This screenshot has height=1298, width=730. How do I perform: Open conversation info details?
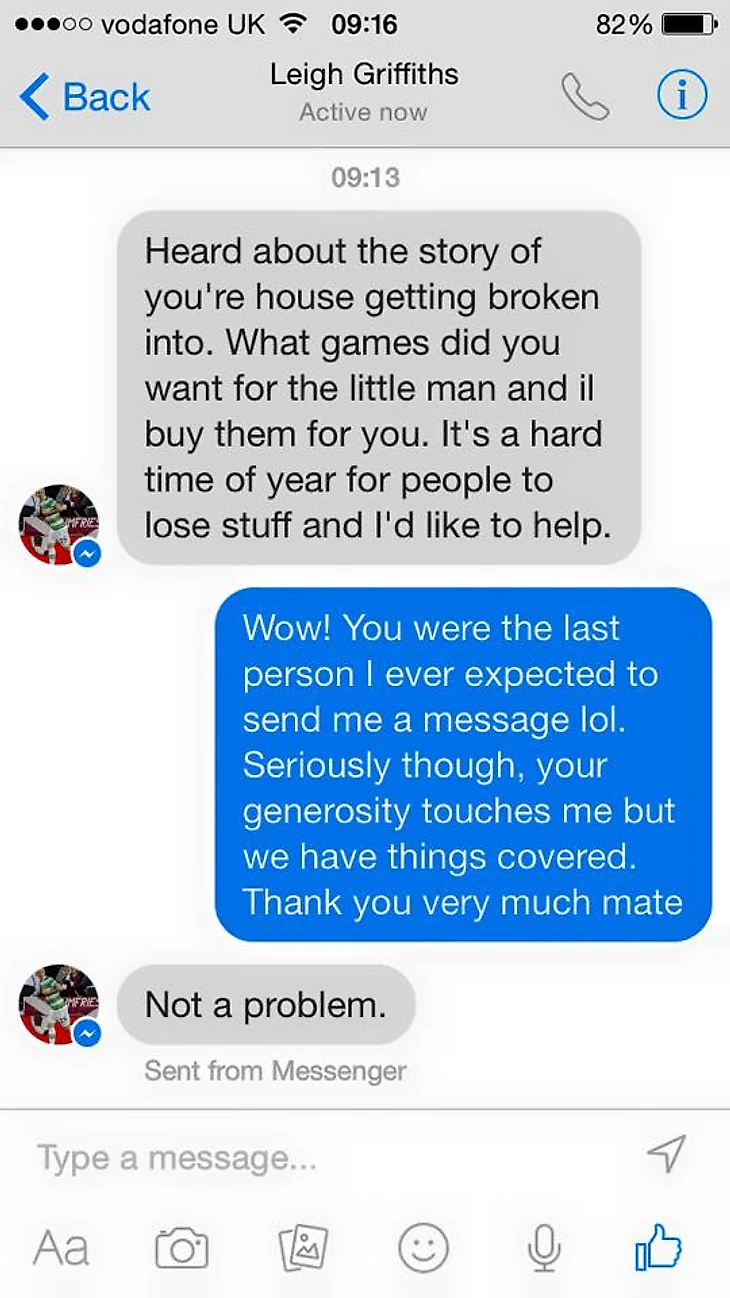tap(681, 97)
